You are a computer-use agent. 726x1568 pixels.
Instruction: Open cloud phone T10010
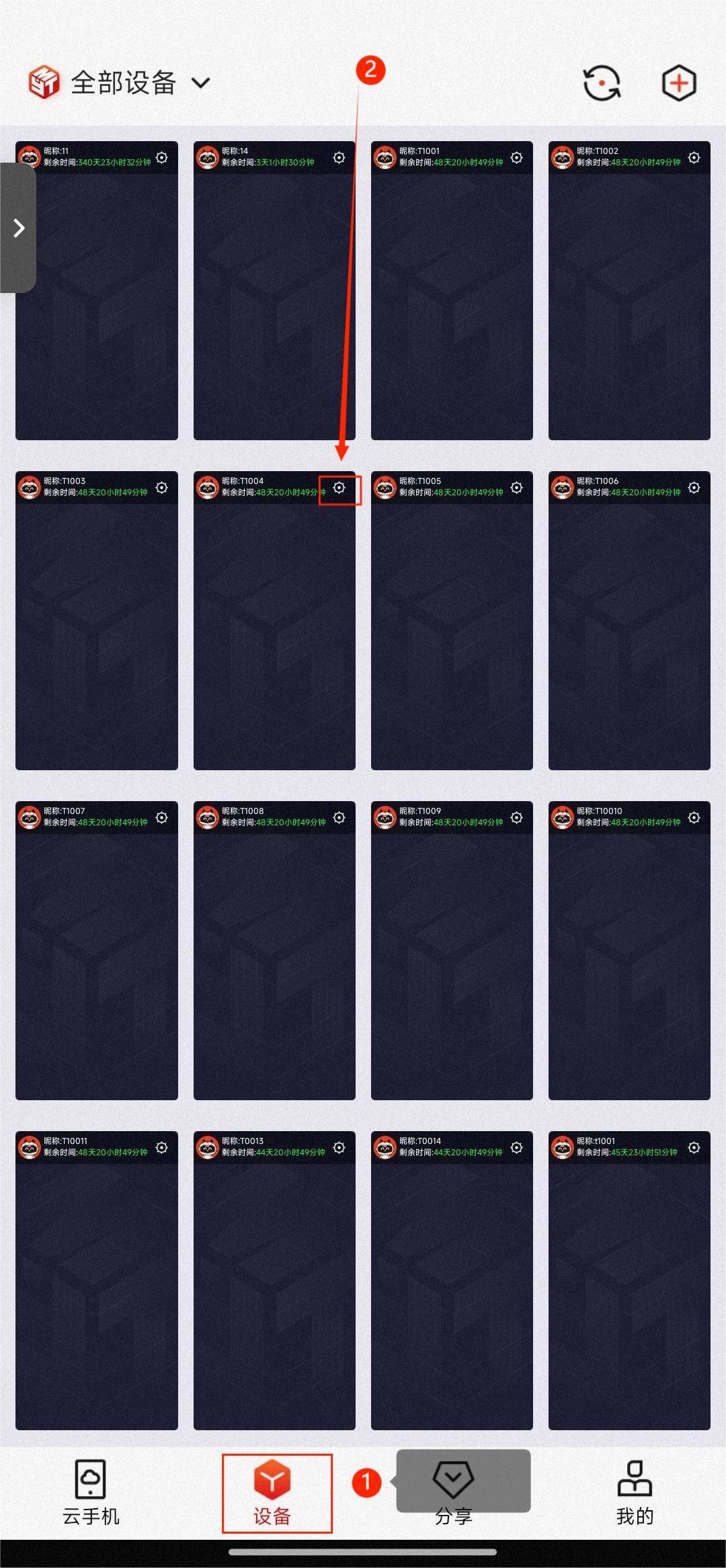629,961
